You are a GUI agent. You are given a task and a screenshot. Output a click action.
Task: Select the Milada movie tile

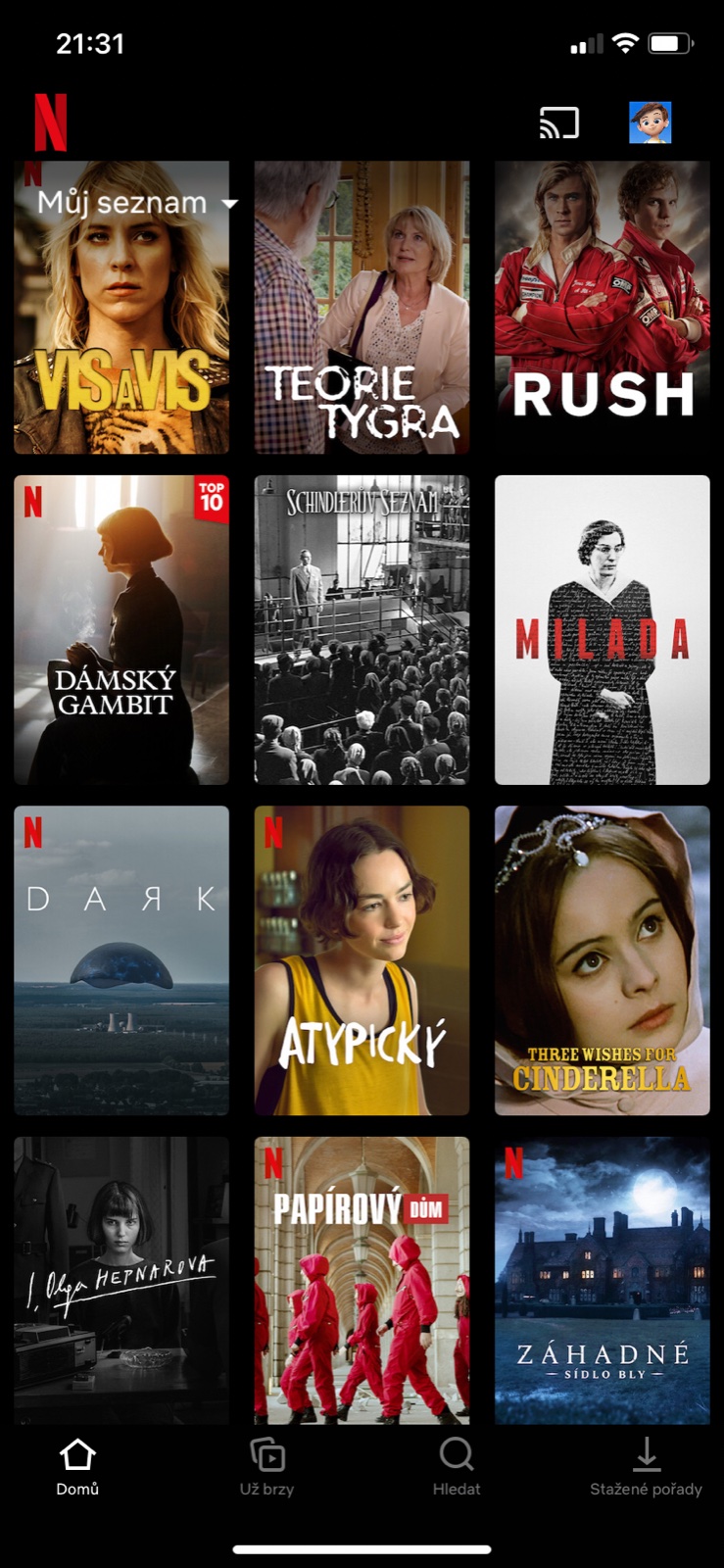[x=602, y=629]
